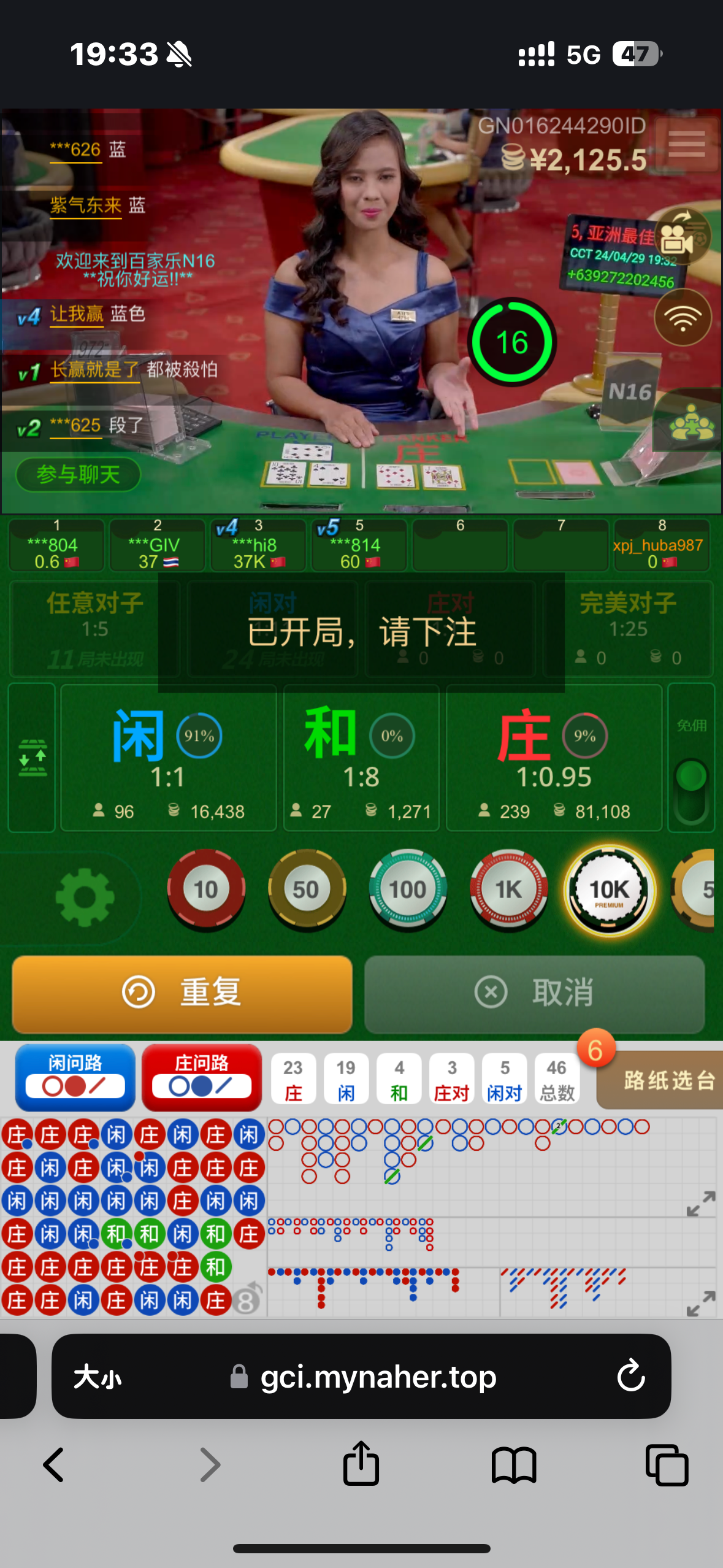Image resolution: width=723 pixels, height=1568 pixels.
Task: Bet on 完美对子 perfect pair
Action: click(x=628, y=628)
